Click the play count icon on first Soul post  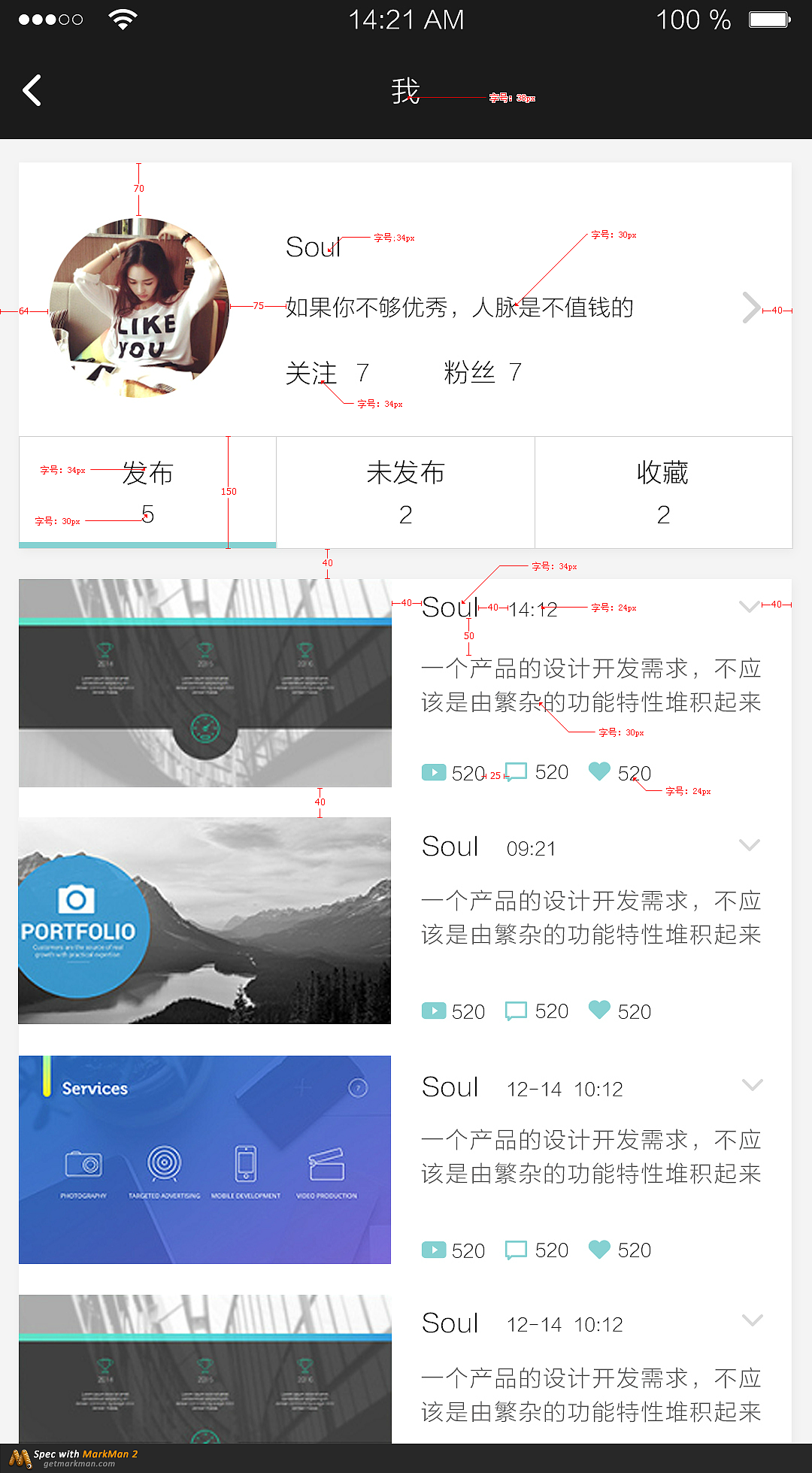[x=435, y=771]
